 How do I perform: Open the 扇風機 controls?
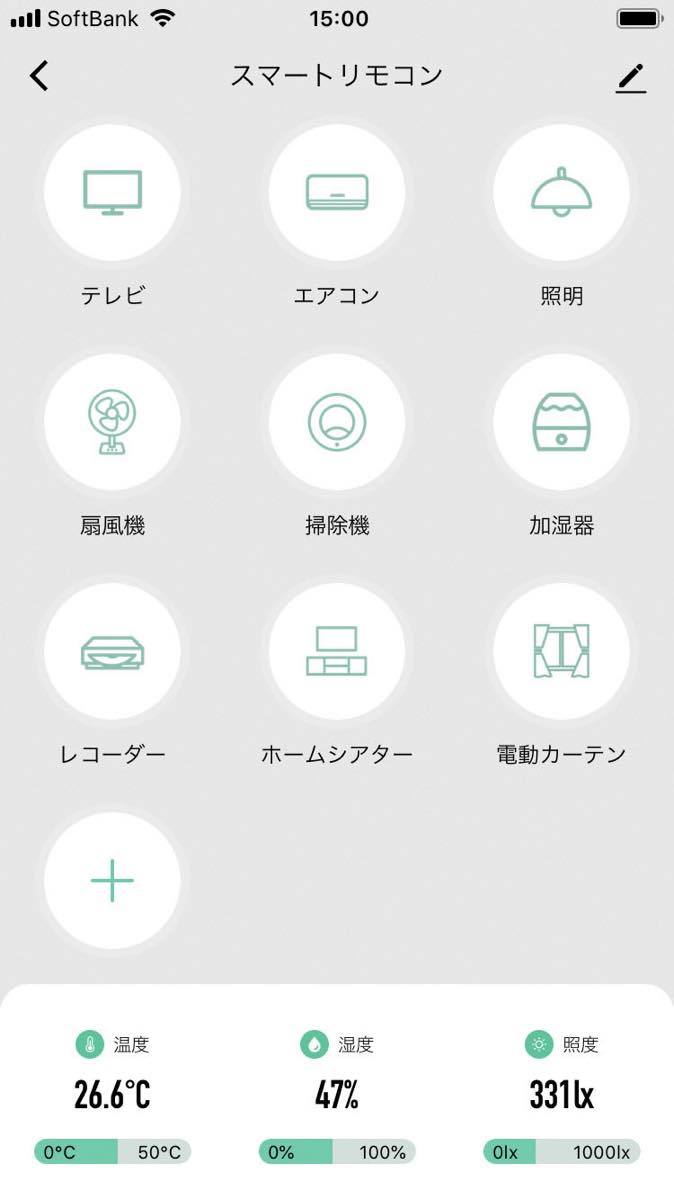coord(113,422)
